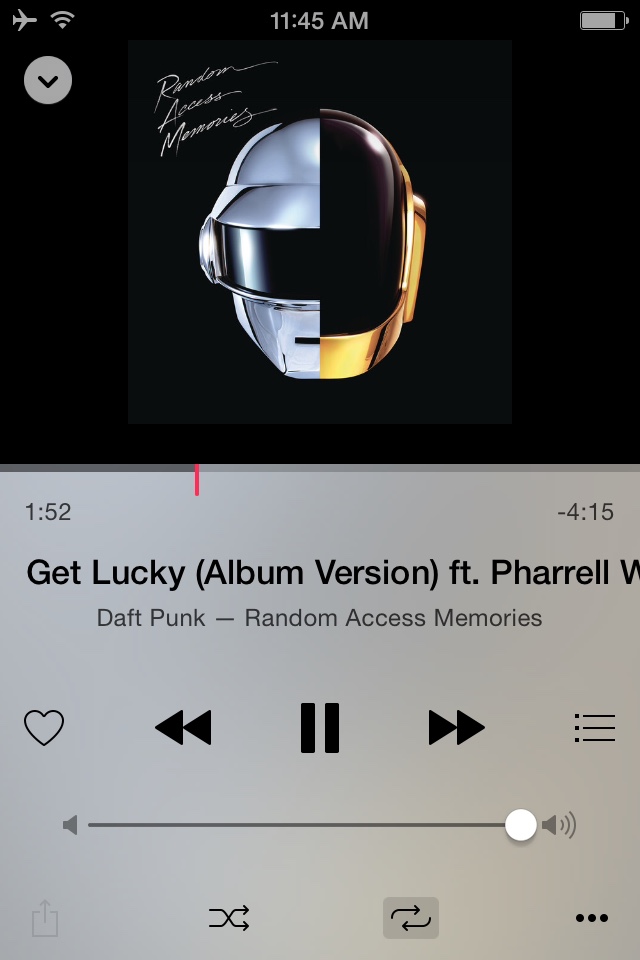This screenshot has width=640, height=960.
Task: Collapse the now playing screen
Action: pyautogui.click(x=48, y=79)
